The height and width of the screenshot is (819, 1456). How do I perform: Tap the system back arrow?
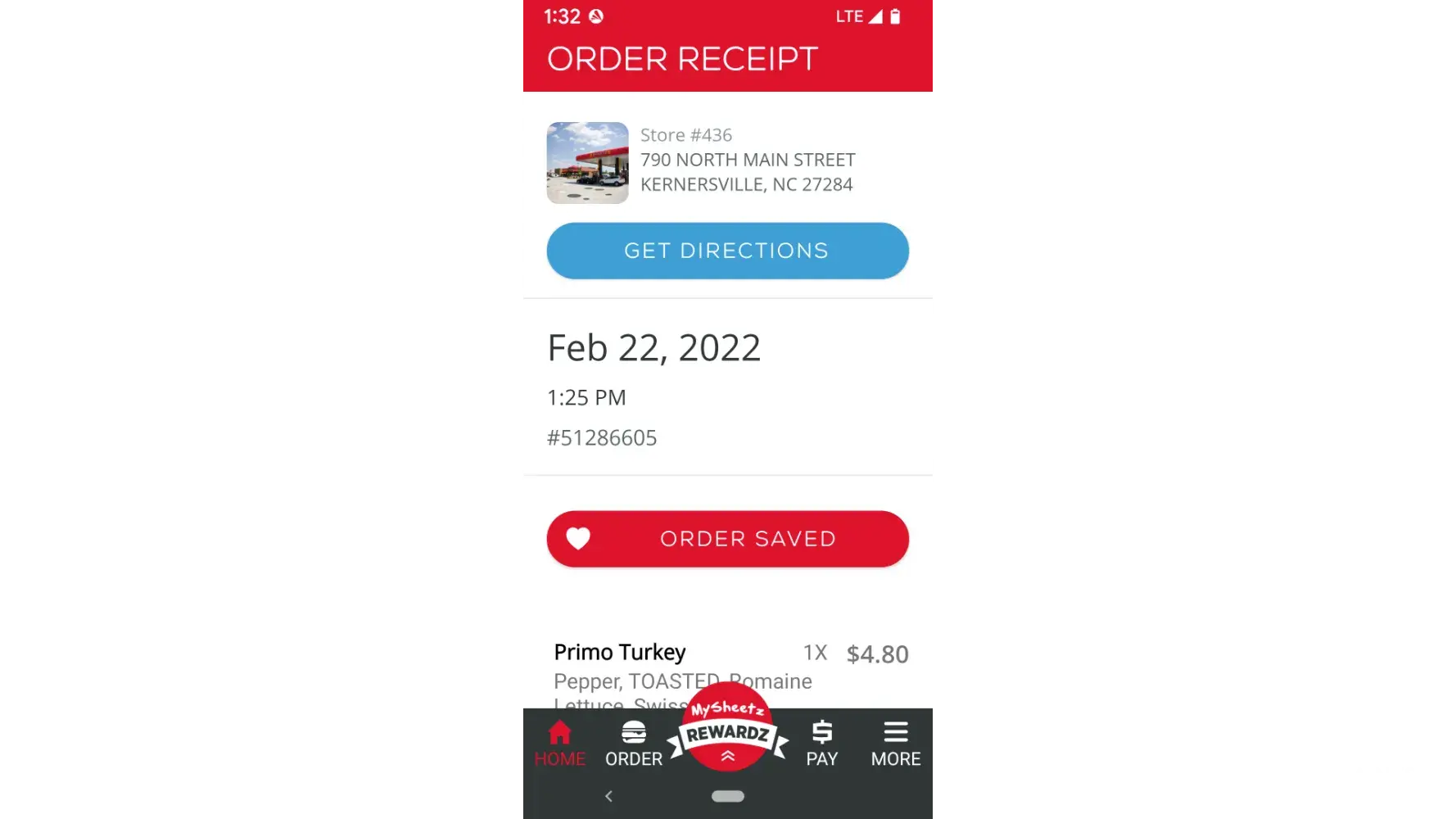point(608,796)
